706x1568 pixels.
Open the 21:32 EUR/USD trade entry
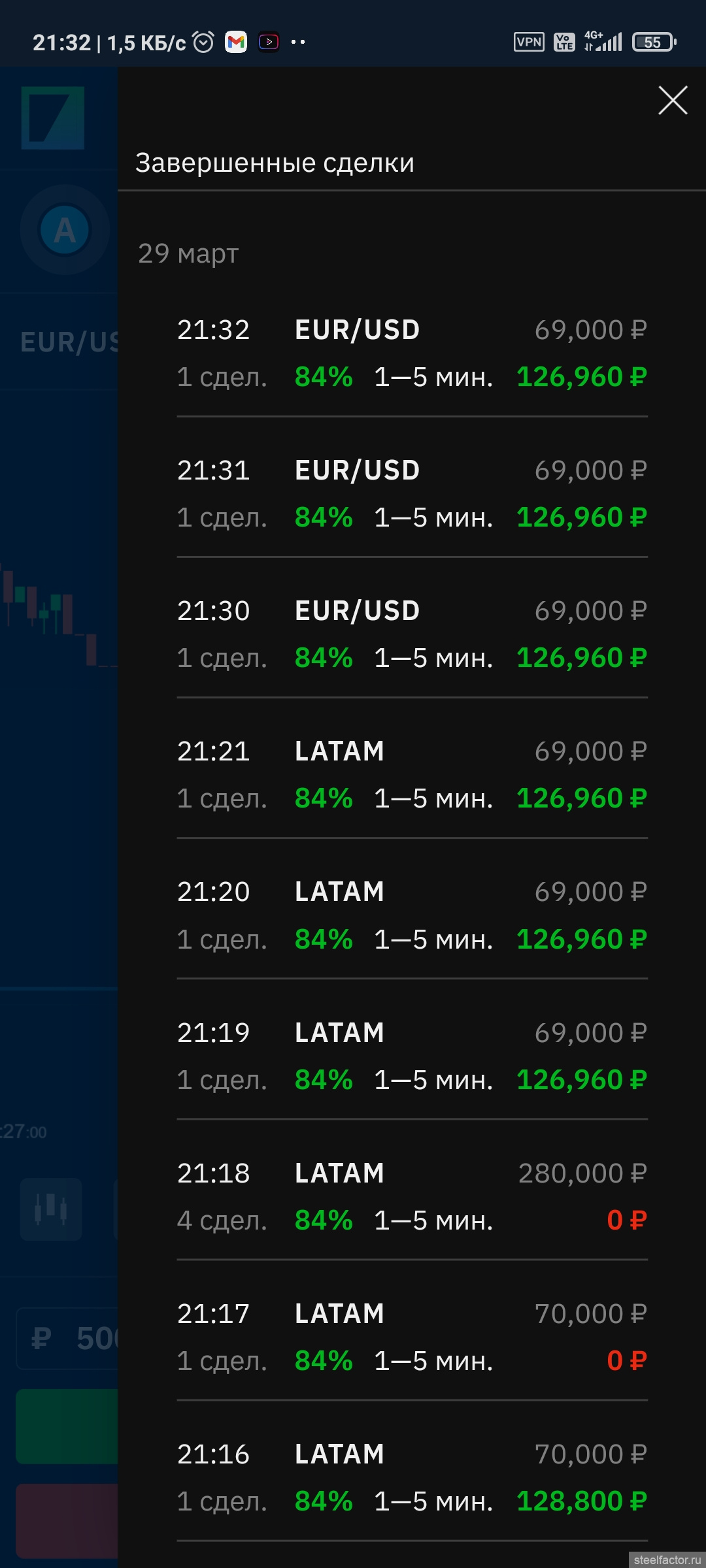click(x=412, y=353)
